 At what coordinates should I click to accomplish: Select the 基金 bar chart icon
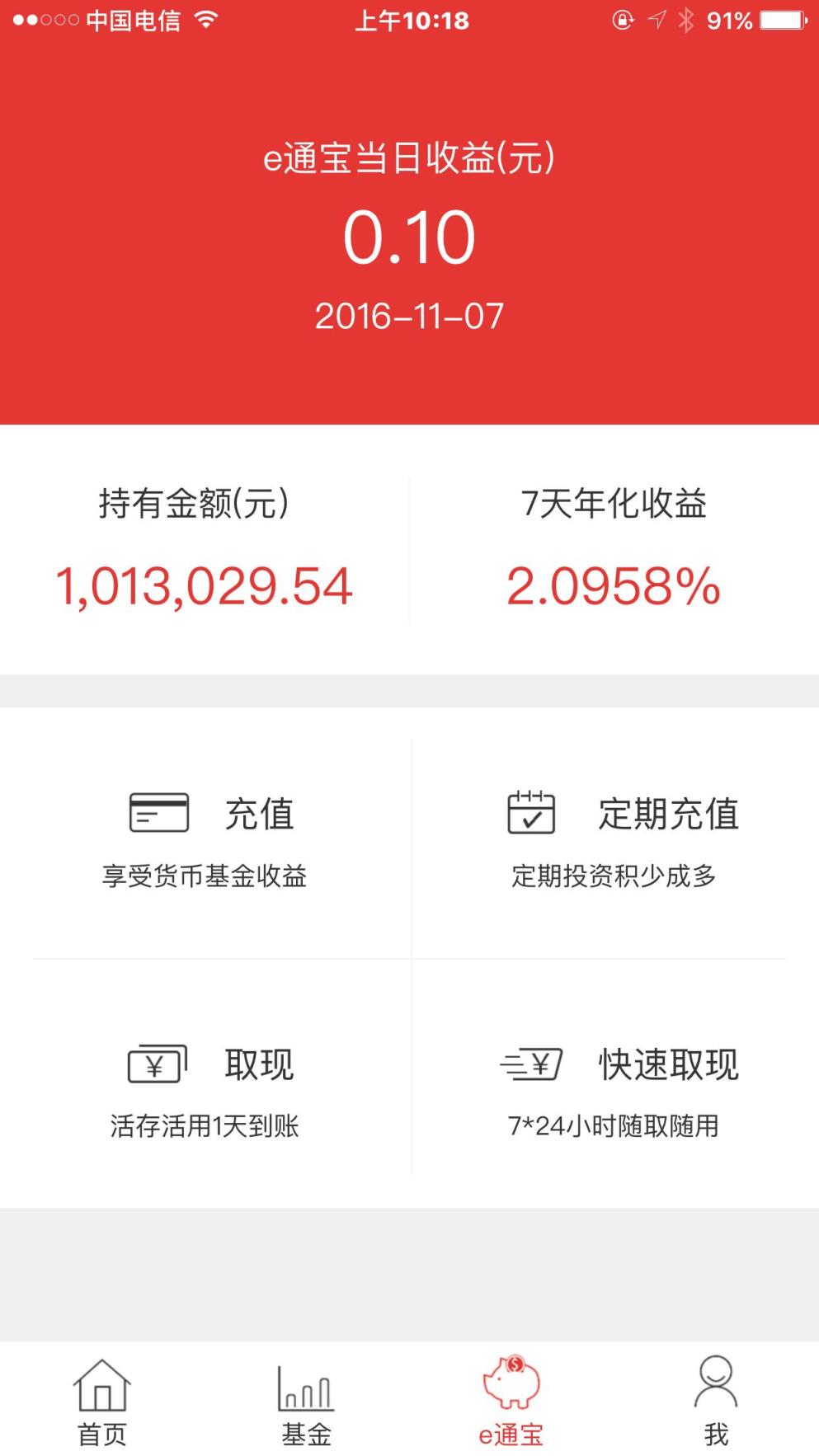pyautogui.click(x=306, y=1387)
